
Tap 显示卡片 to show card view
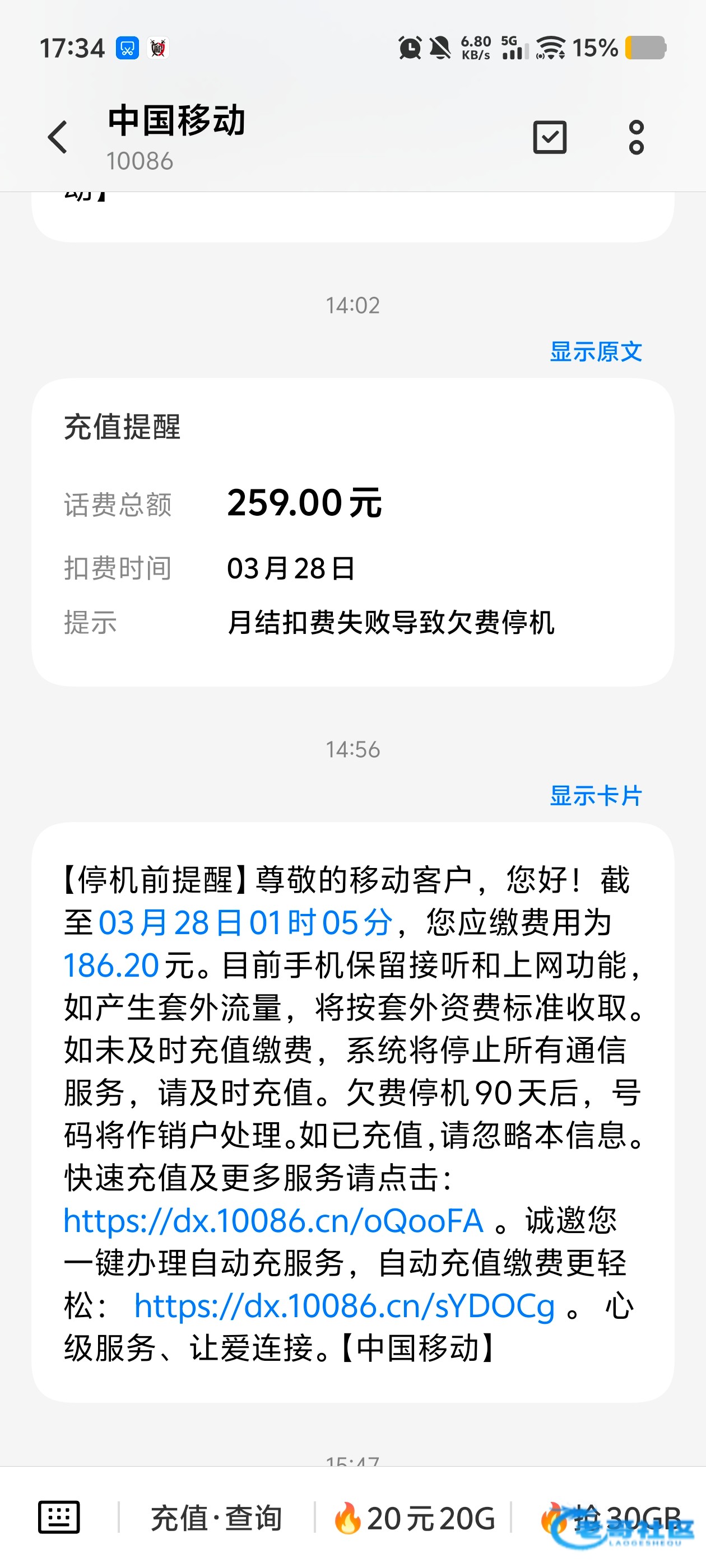pyautogui.click(x=595, y=796)
